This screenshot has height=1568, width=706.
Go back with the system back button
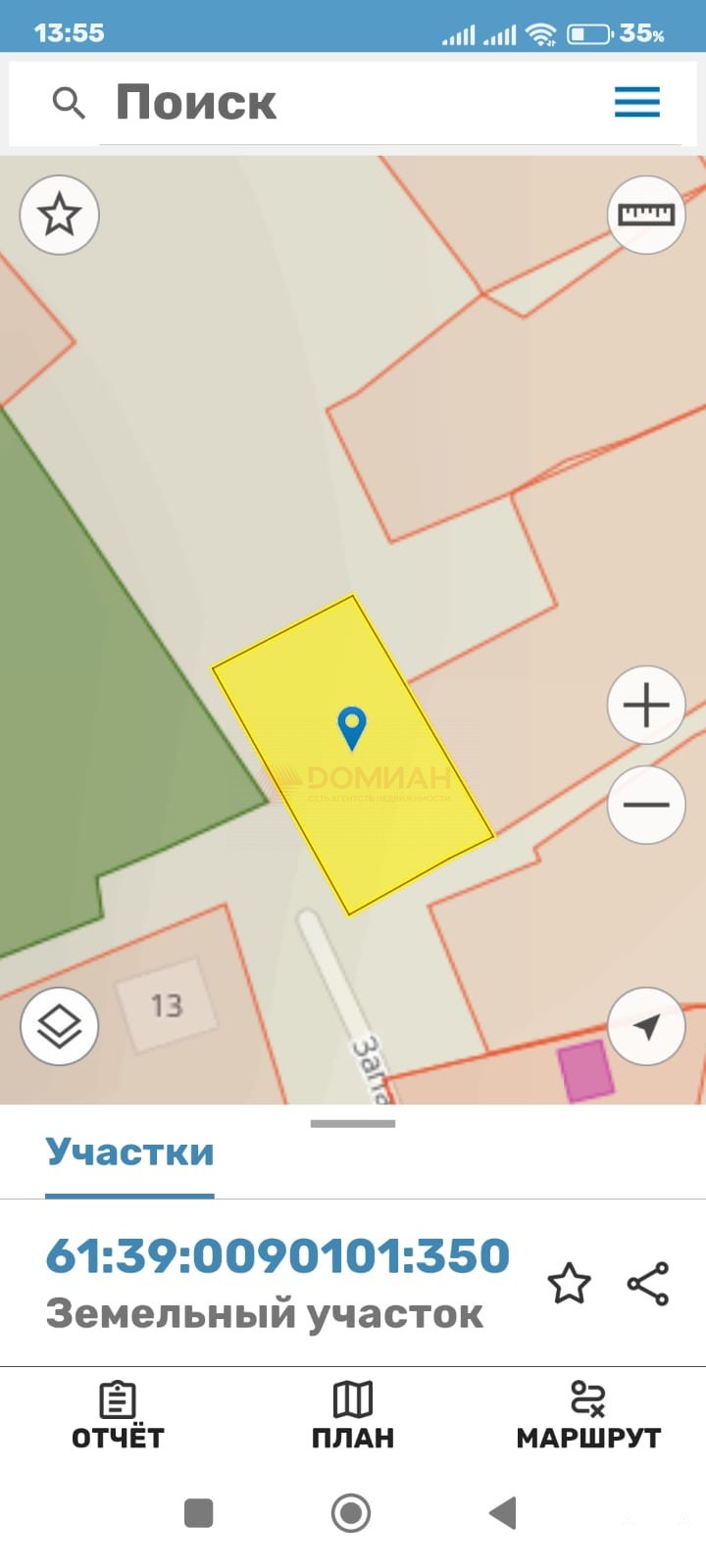click(503, 1512)
